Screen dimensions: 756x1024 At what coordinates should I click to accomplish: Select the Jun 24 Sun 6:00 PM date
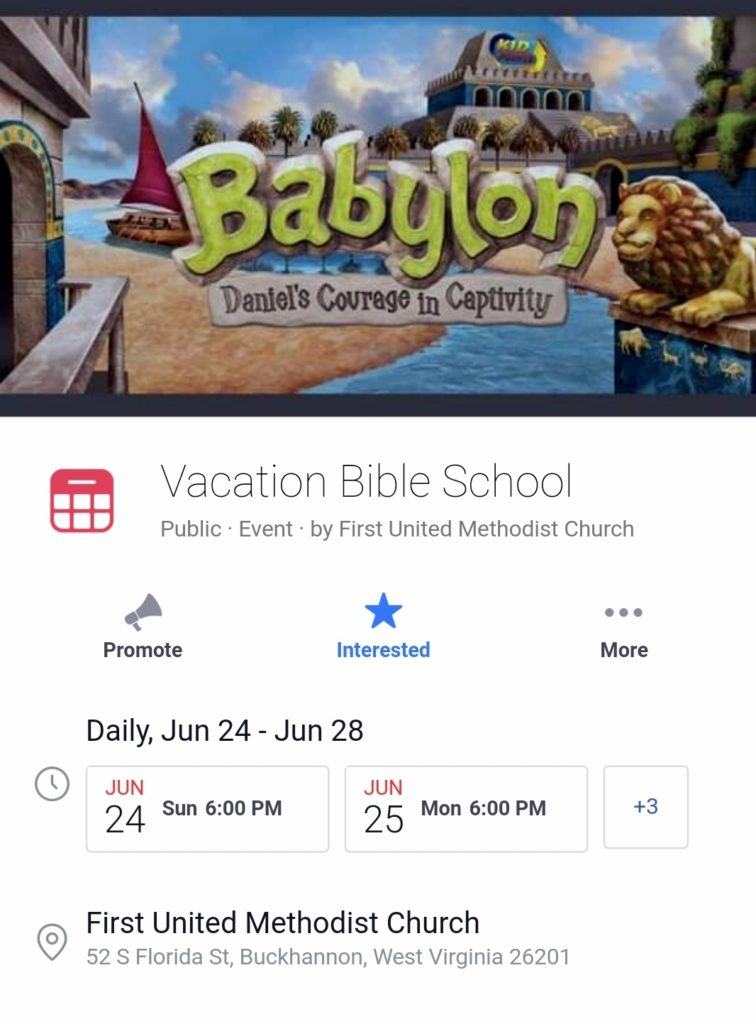pyautogui.click(x=207, y=808)
